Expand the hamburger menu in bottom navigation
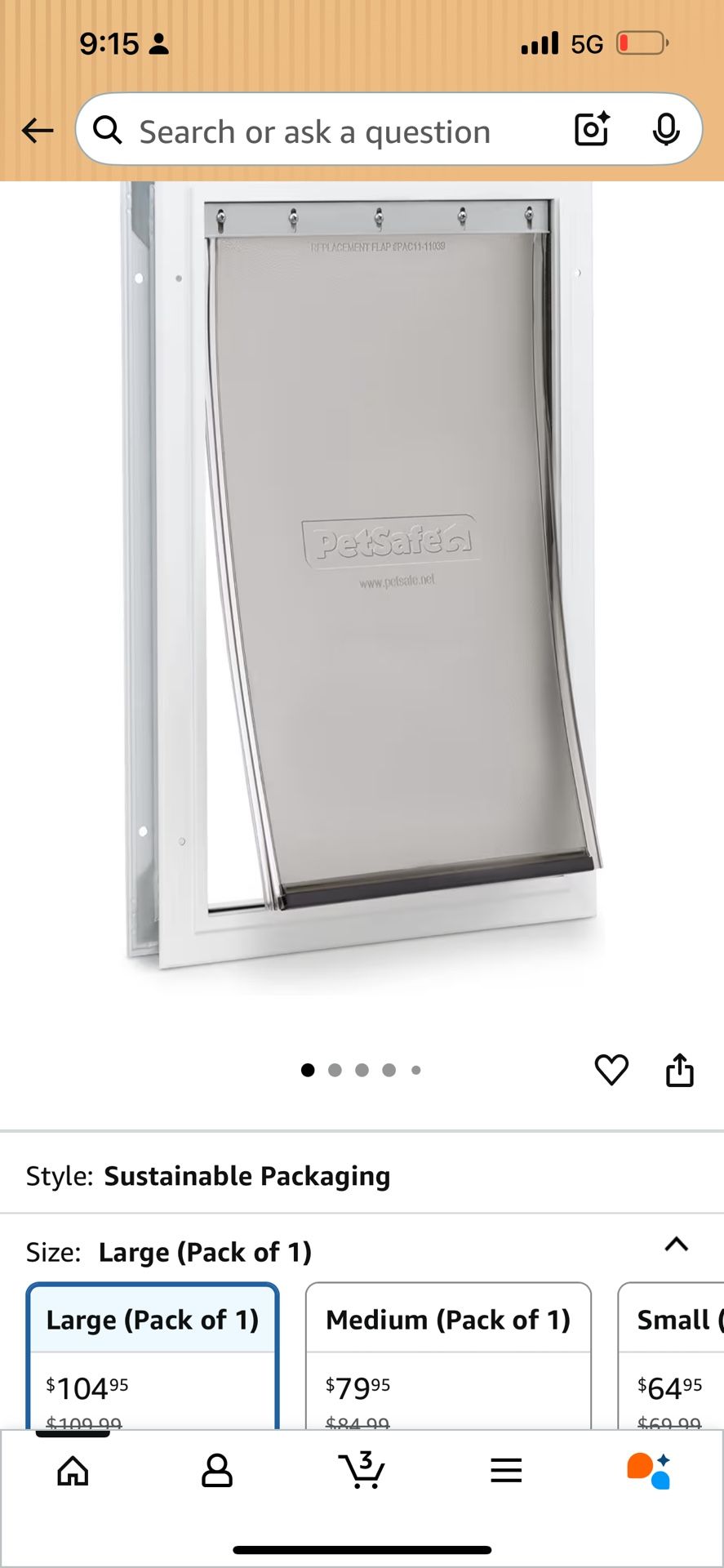The height and width of the screenshot is (1568, 724). pos(506,1470)
